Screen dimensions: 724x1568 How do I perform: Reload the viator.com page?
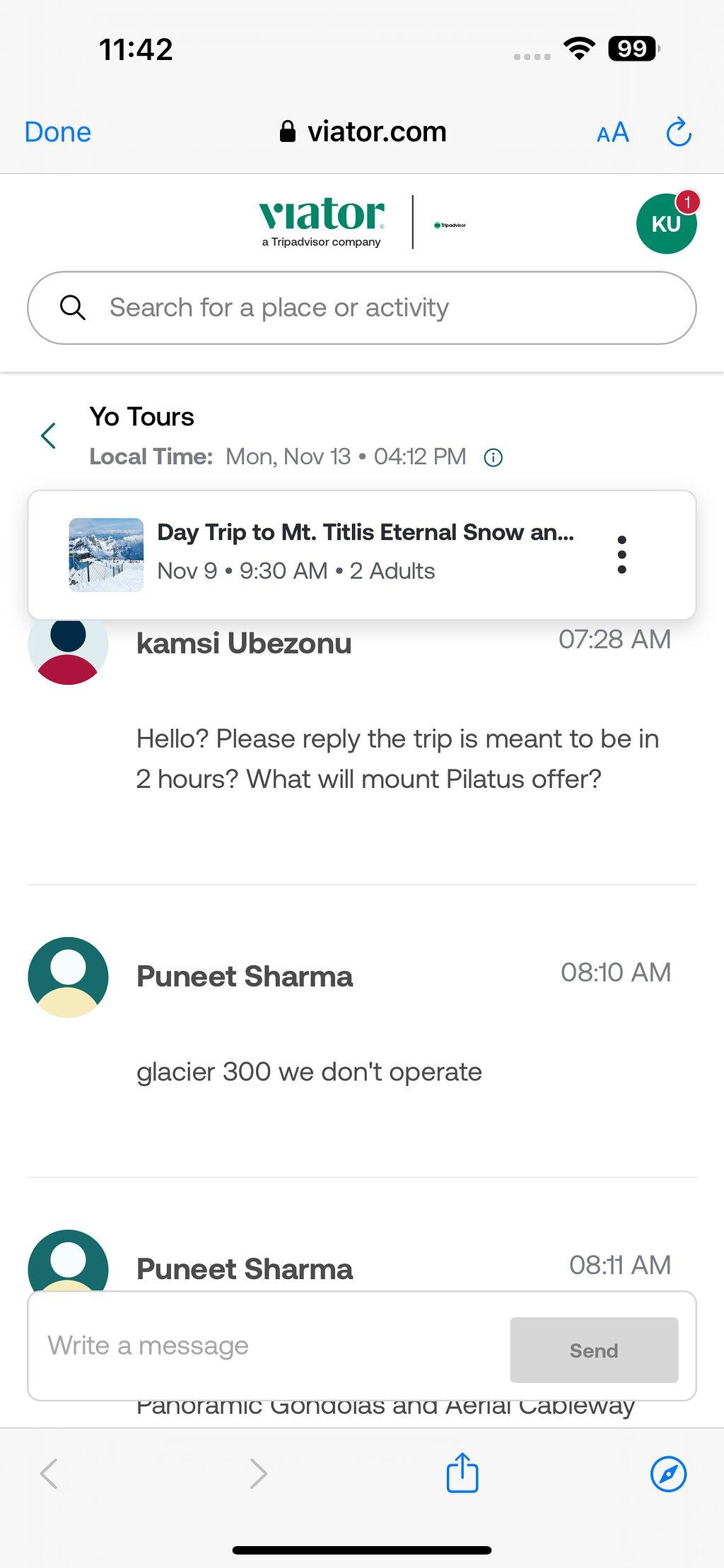click(x=679, y=132)
